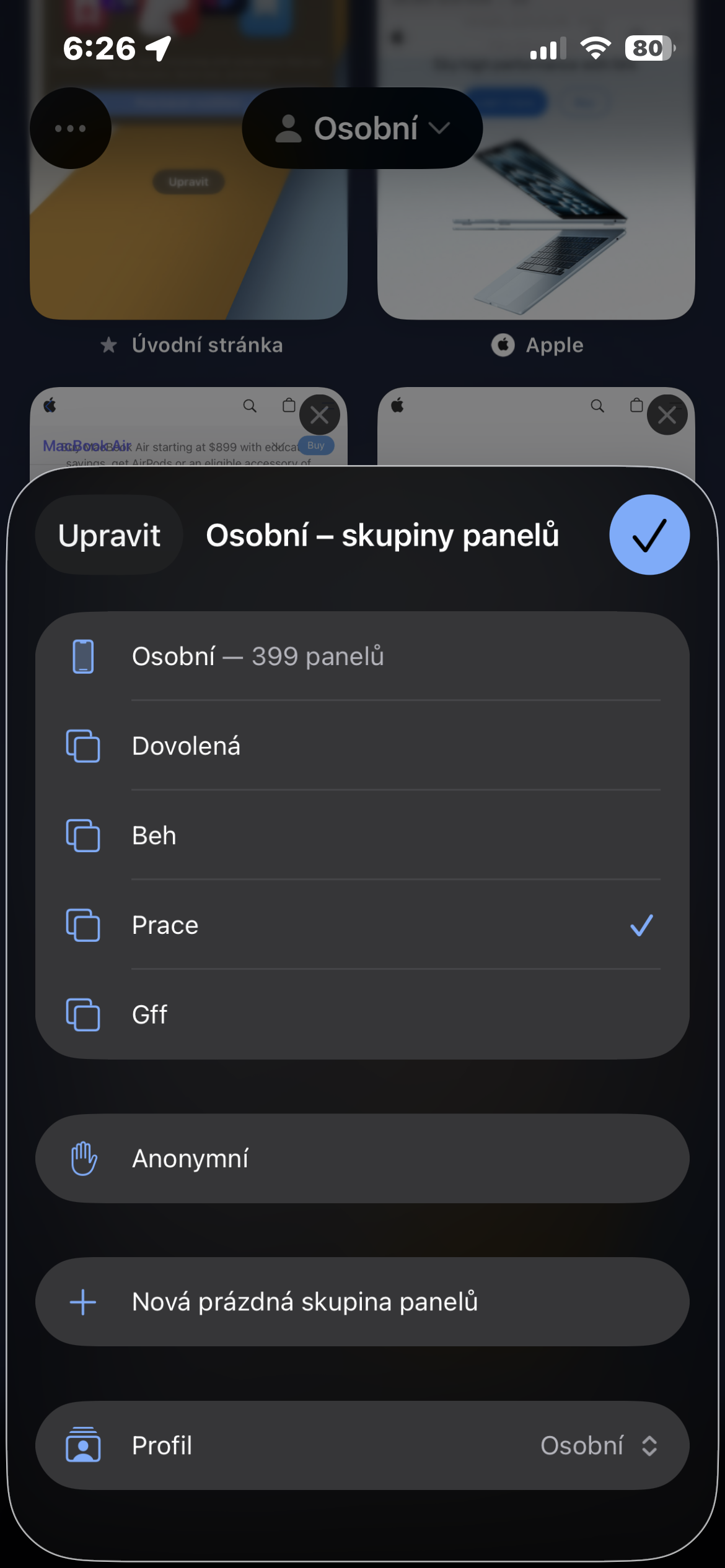The width and height of the screenshot is (725, 1568).
Task: Open the Dovolená tab group
Action: (362, 746)
